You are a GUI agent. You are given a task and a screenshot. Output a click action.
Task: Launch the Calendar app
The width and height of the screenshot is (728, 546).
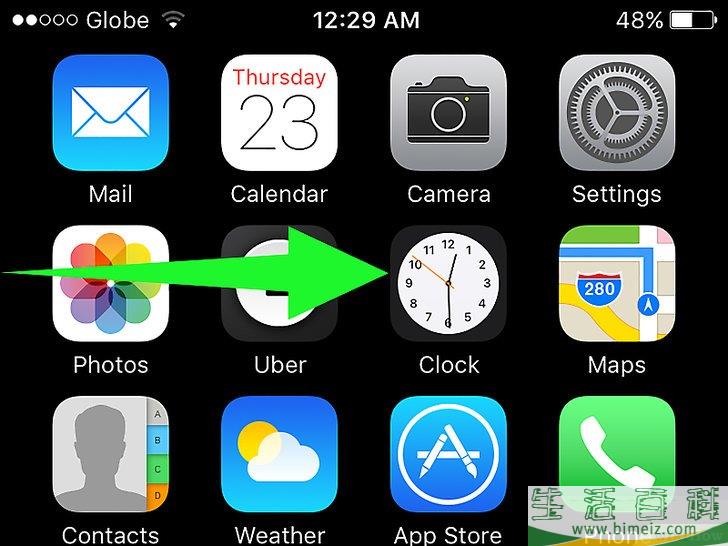[x=279, y=113]
